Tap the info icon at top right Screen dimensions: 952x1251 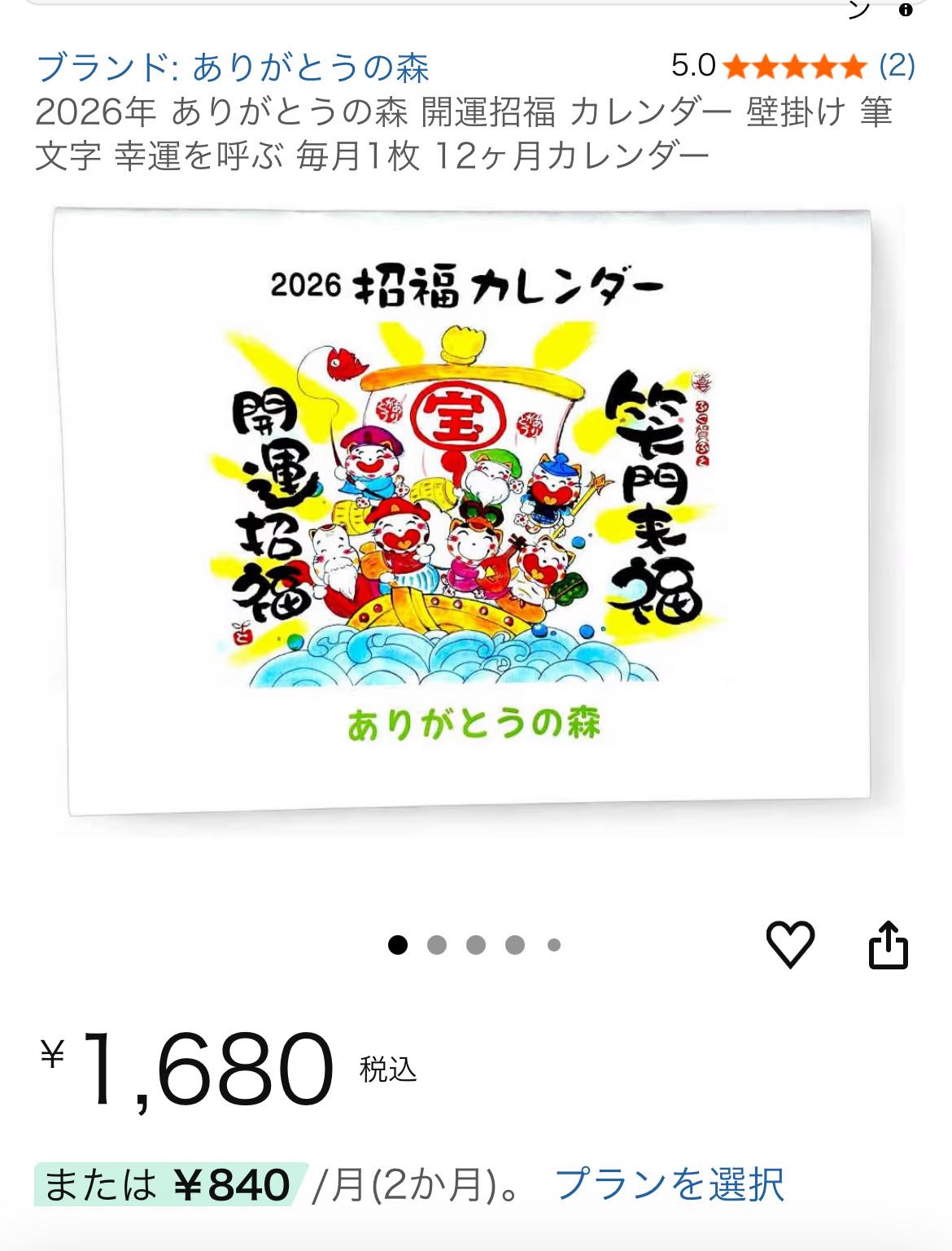(x=905, y=10)
